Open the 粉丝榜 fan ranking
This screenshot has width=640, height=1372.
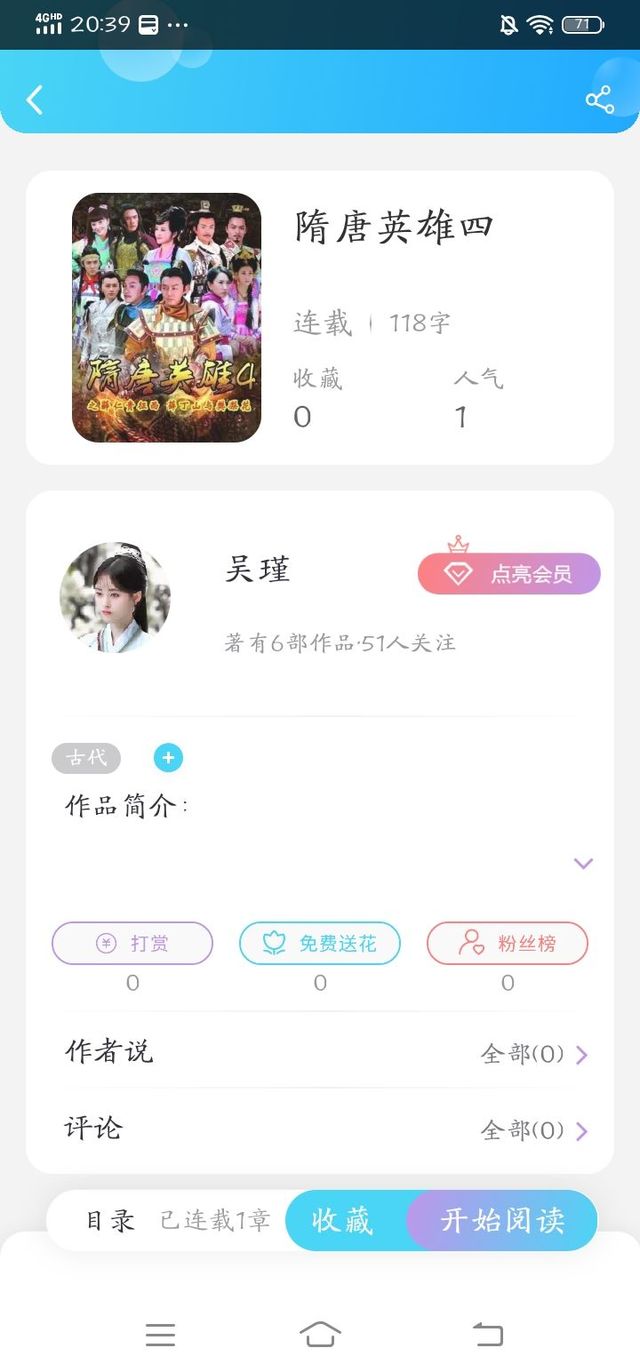tap(507, 943)
